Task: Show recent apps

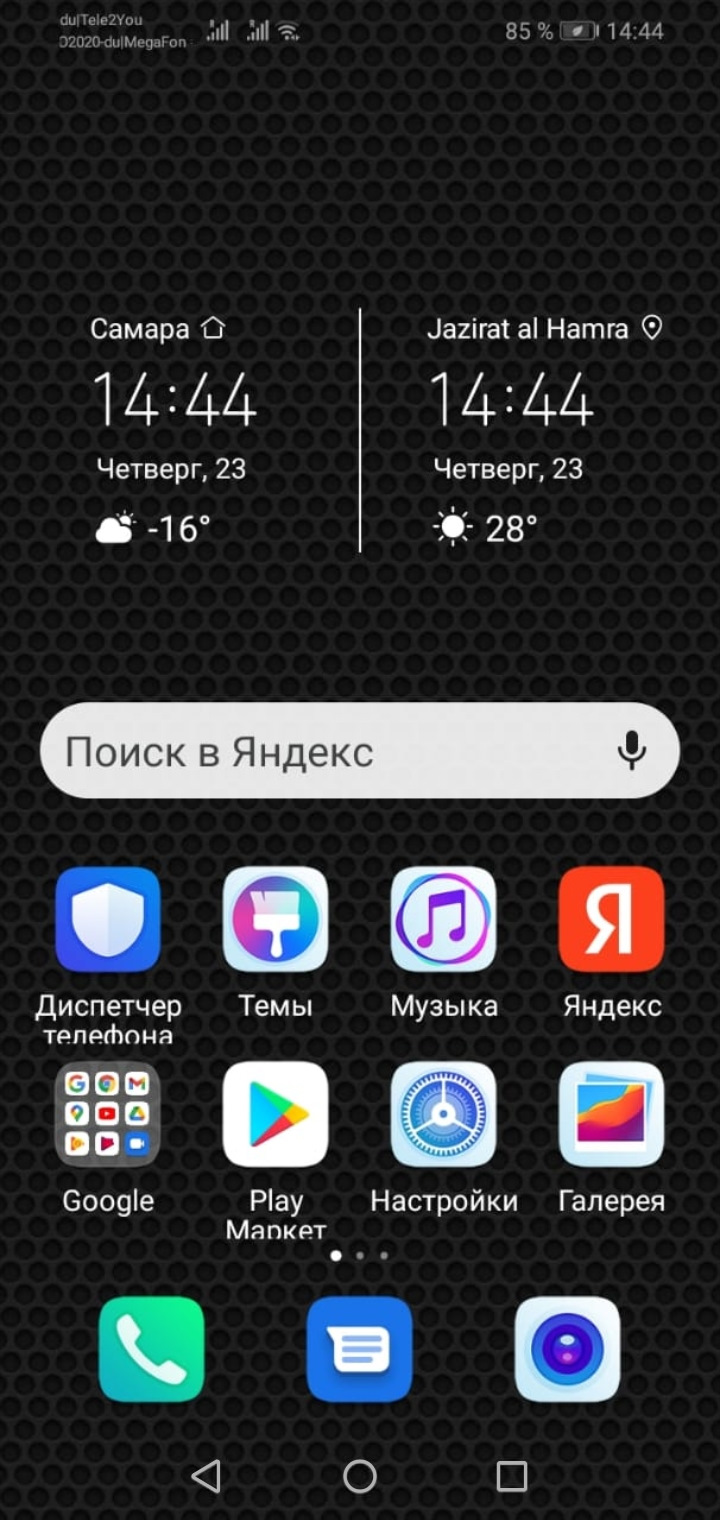Action: 512,1476
